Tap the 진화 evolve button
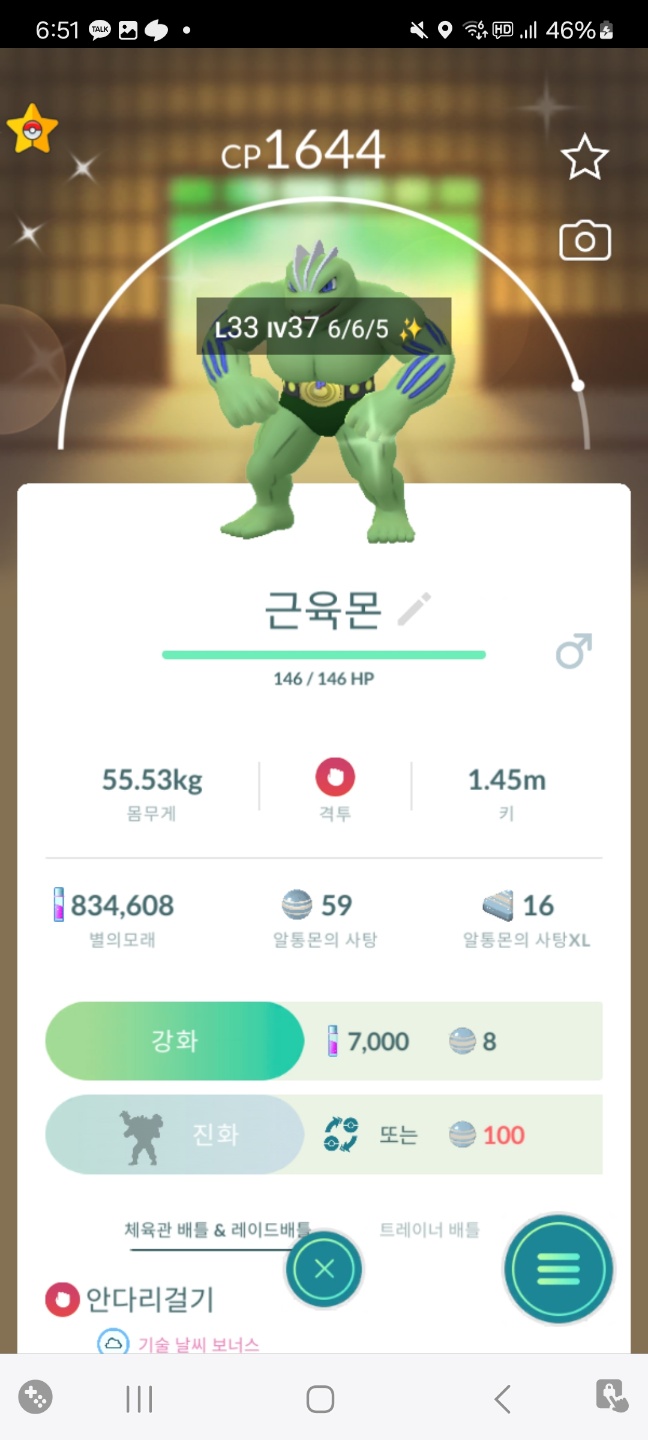 [x=174, y=1134]
